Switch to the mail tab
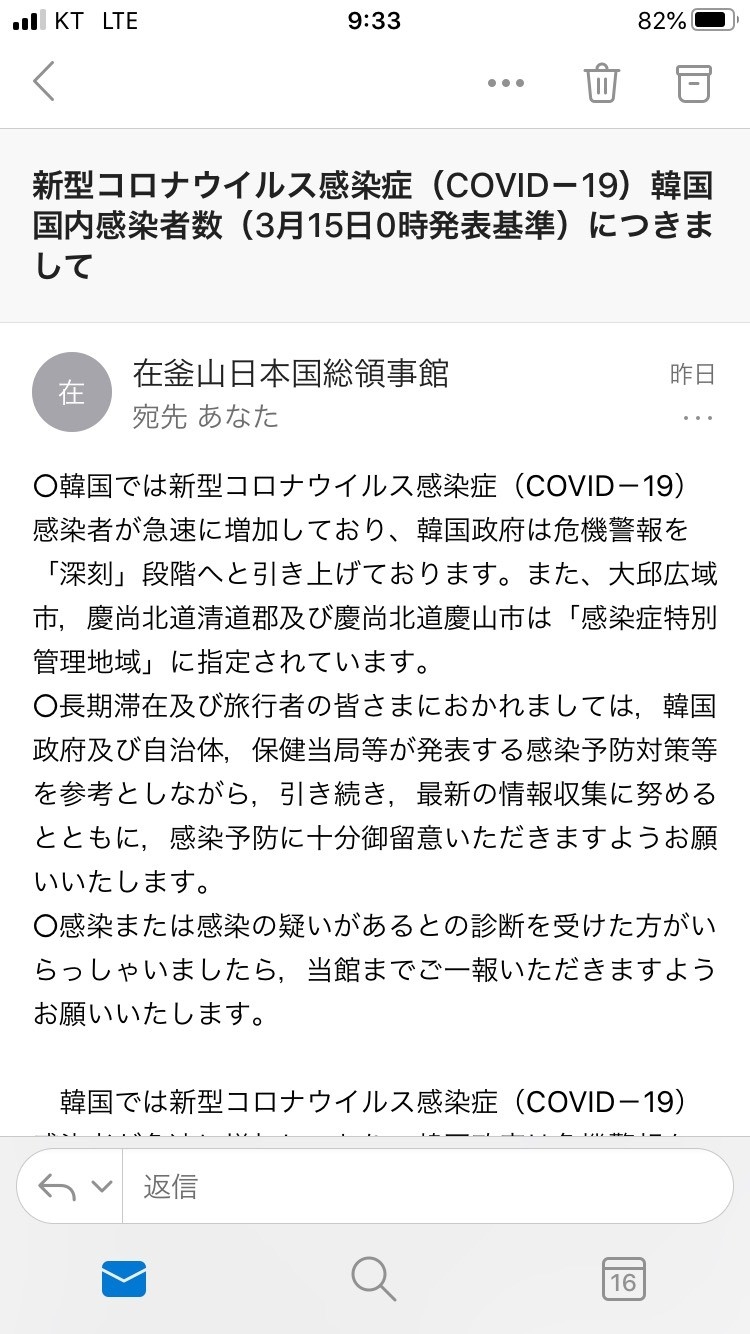 point(124,1279)
